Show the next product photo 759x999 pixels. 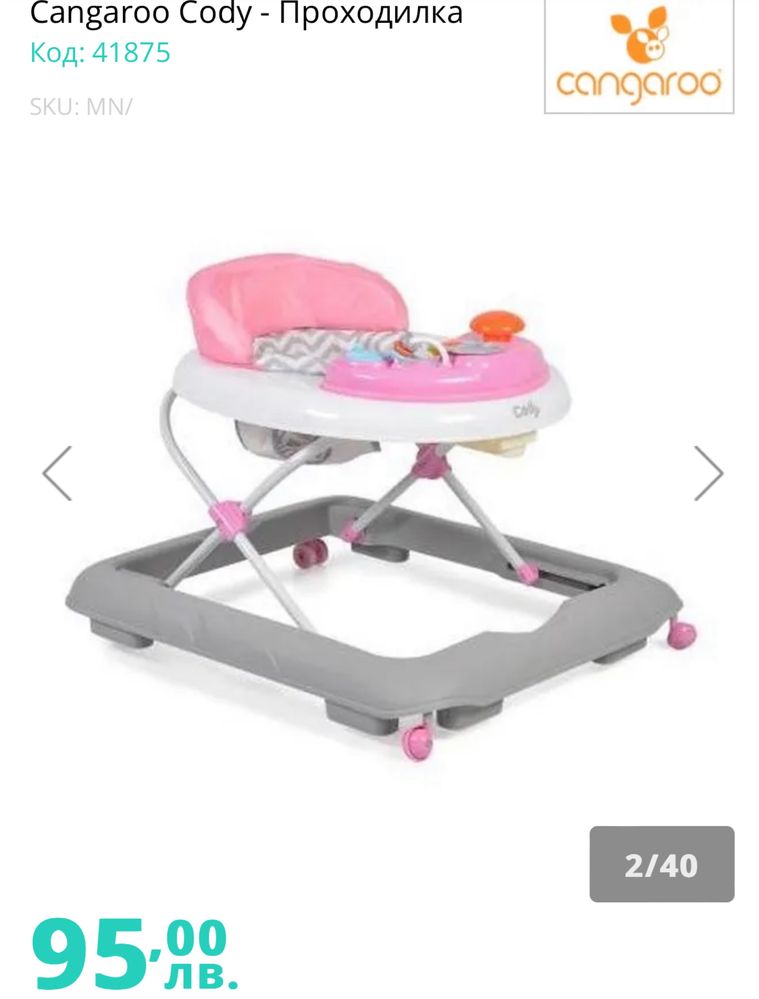[x=708, y=473]
